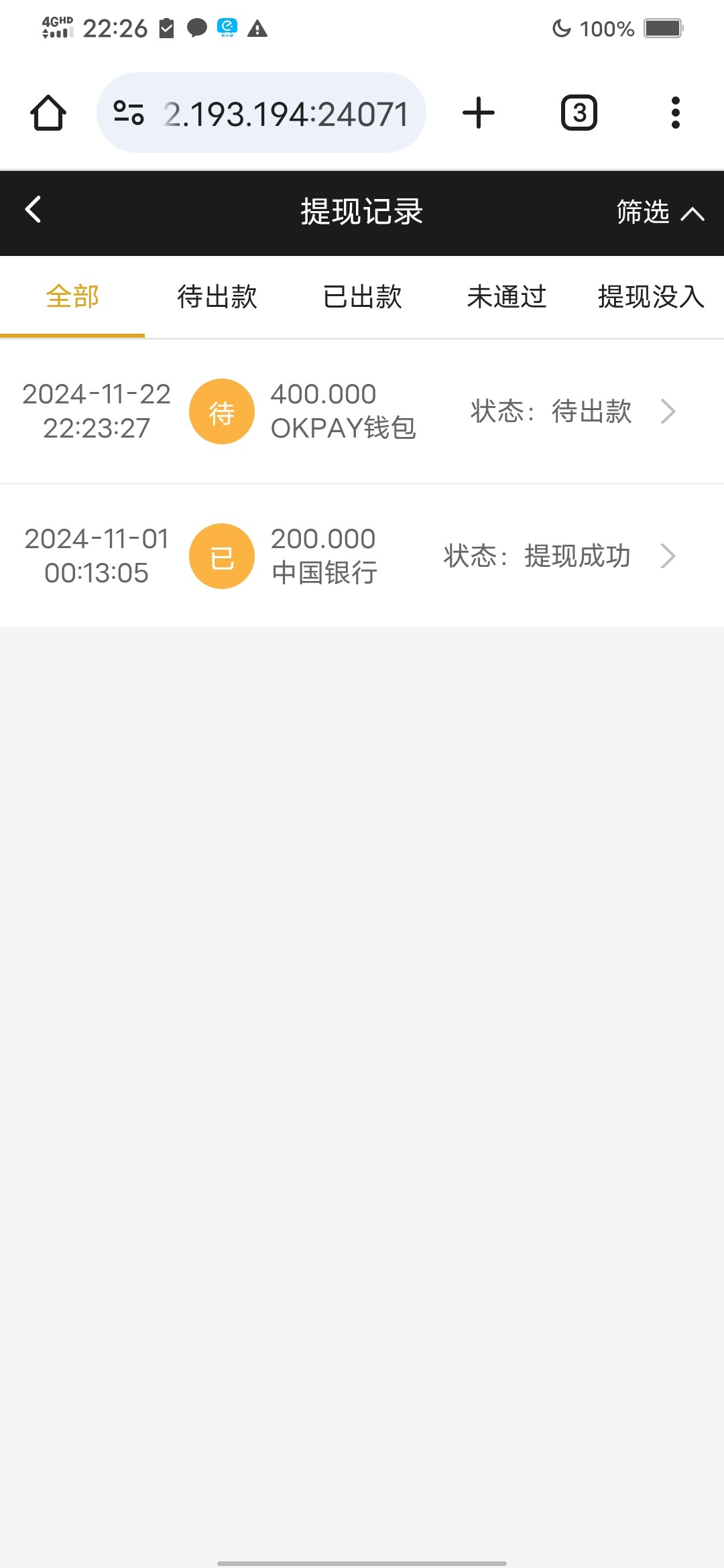
Task: Switch to the 已出款 tab
Action: tap(362, 297)
